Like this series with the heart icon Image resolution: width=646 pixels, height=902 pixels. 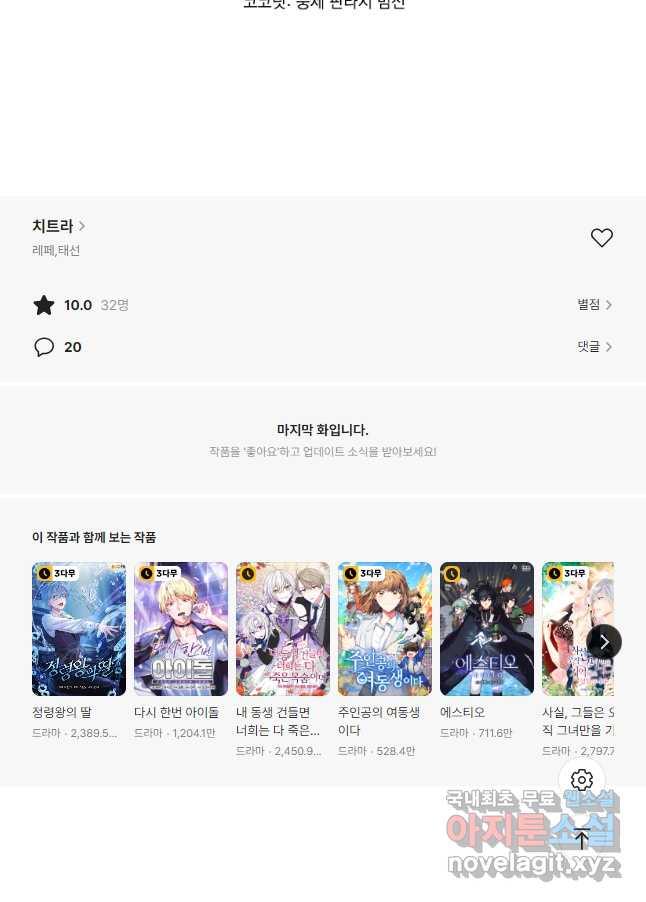[601, 238]
